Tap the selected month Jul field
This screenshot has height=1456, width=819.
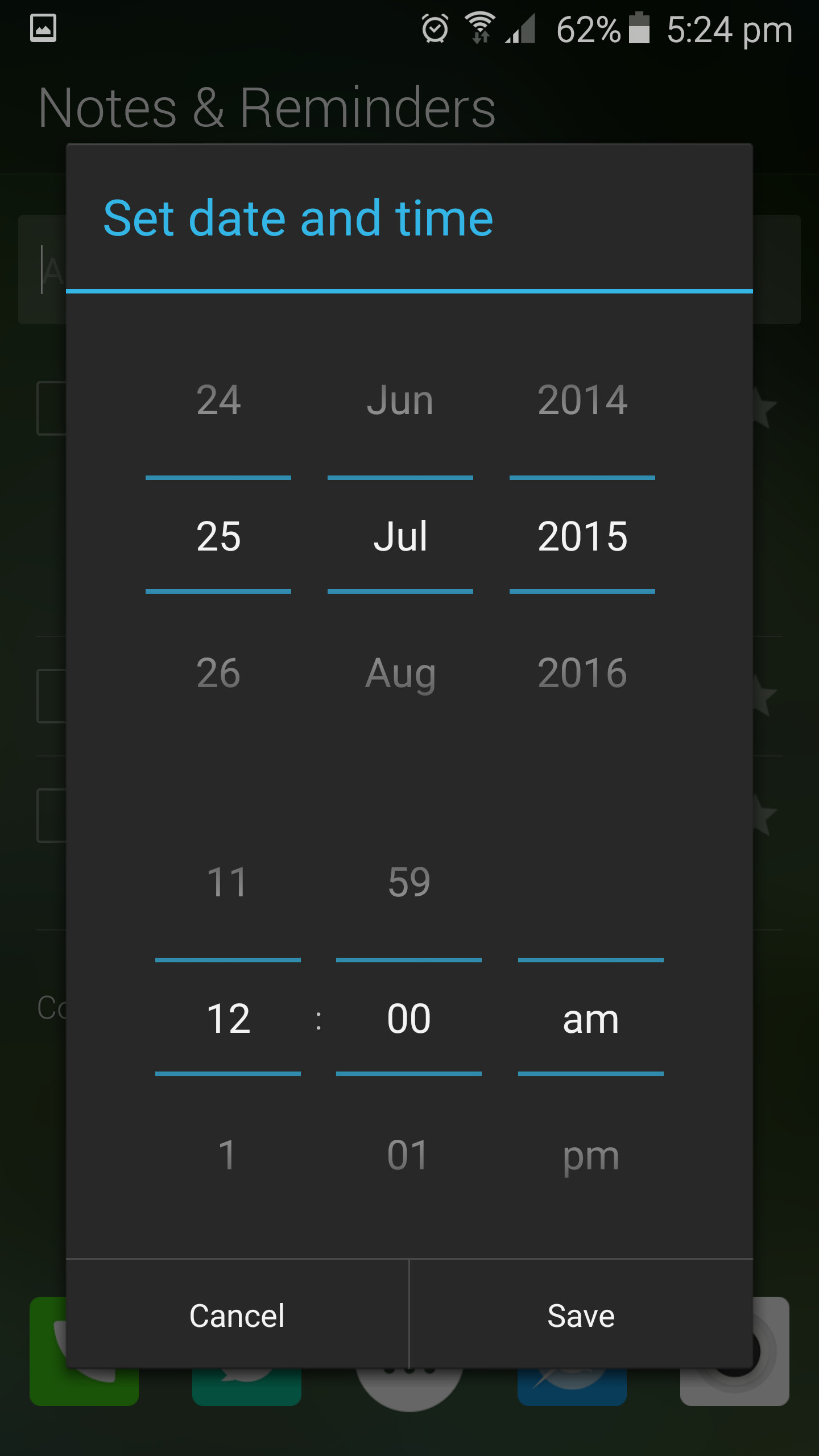(x=400, y=536)
